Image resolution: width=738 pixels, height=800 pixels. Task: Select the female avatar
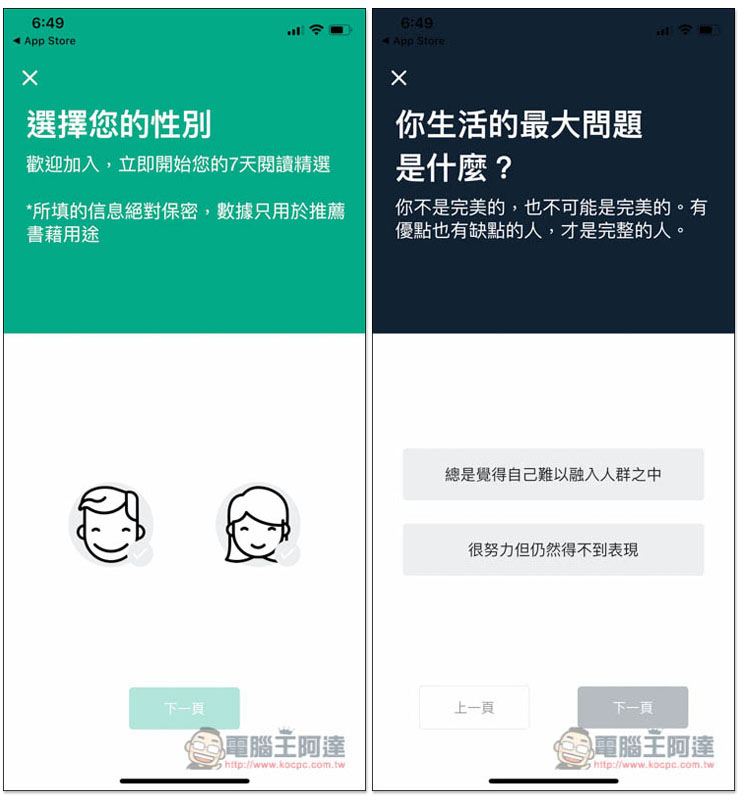click(257, 525)
